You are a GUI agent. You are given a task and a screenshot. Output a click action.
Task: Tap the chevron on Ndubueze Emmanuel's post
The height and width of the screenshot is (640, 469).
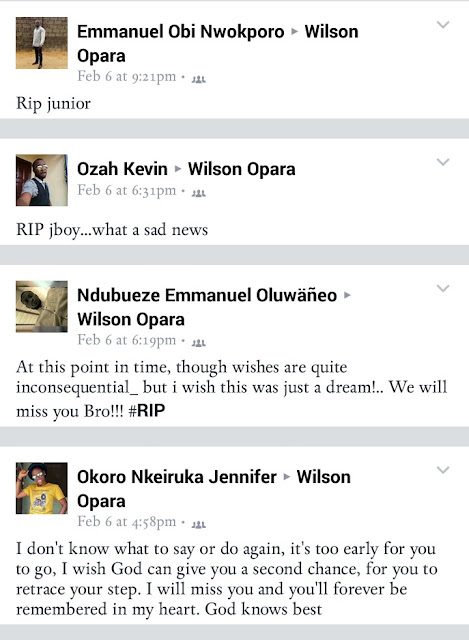[443, 289]
